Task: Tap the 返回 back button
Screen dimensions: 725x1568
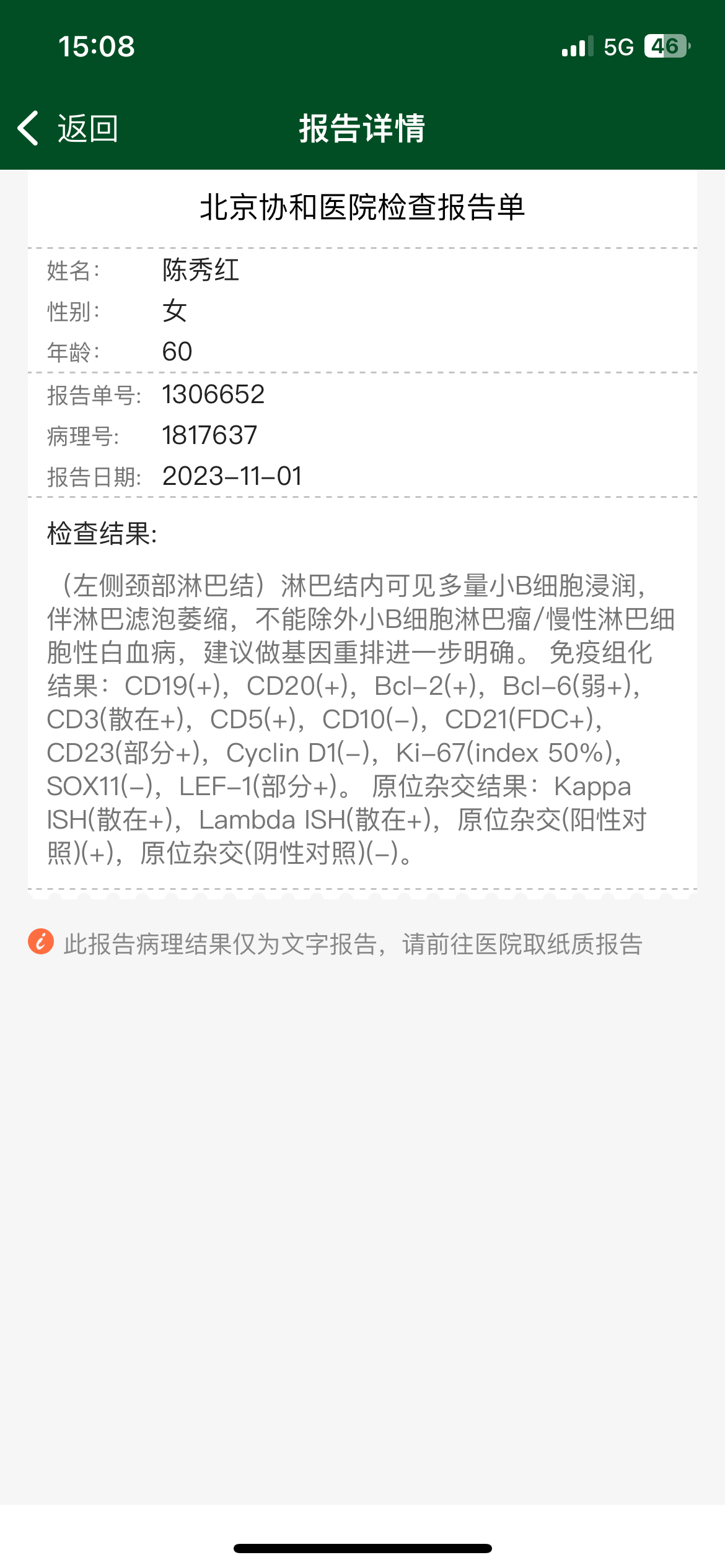Action: click(68, 129)
